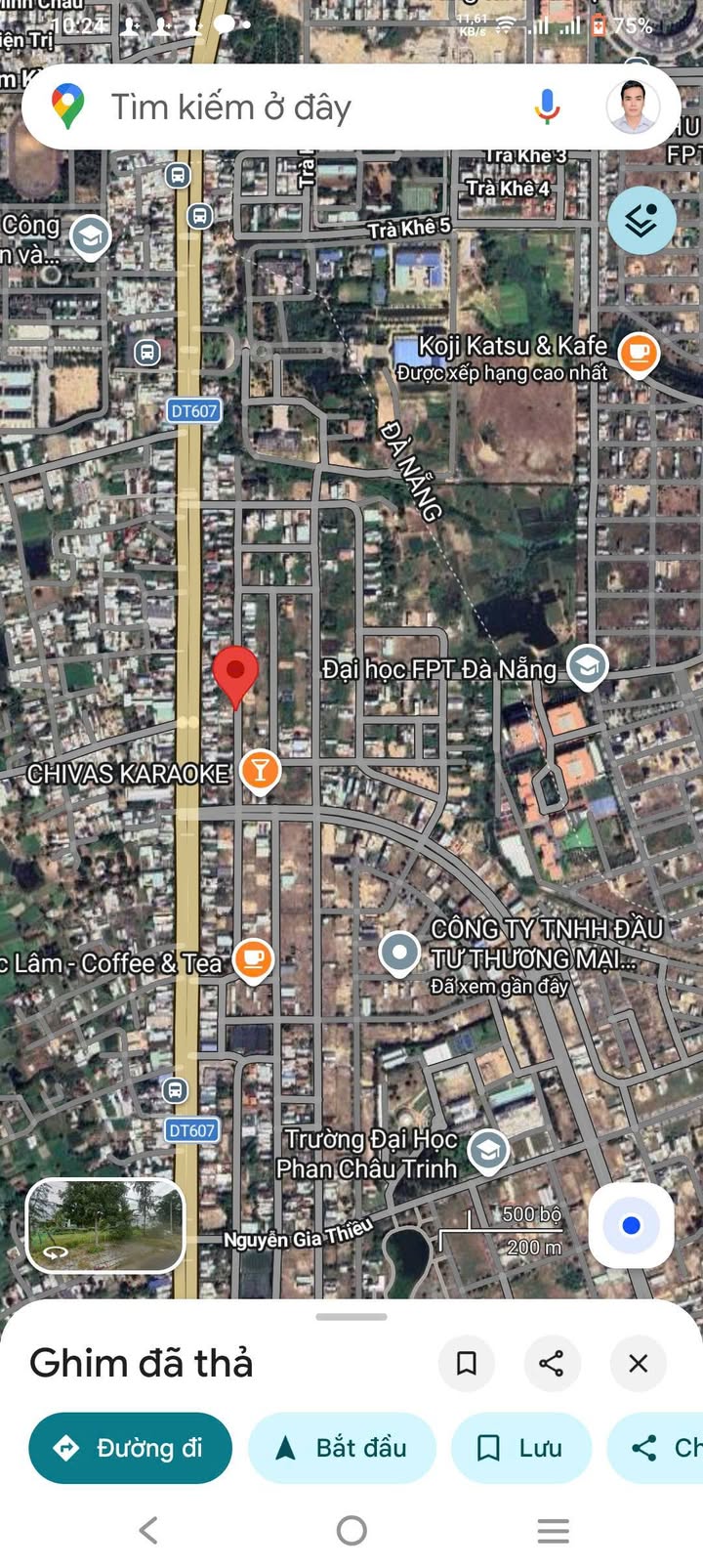703x1568 pixels.
Task: Tap the 'Tìm kiếm ở đây' search box
Action: click(293, 106)
